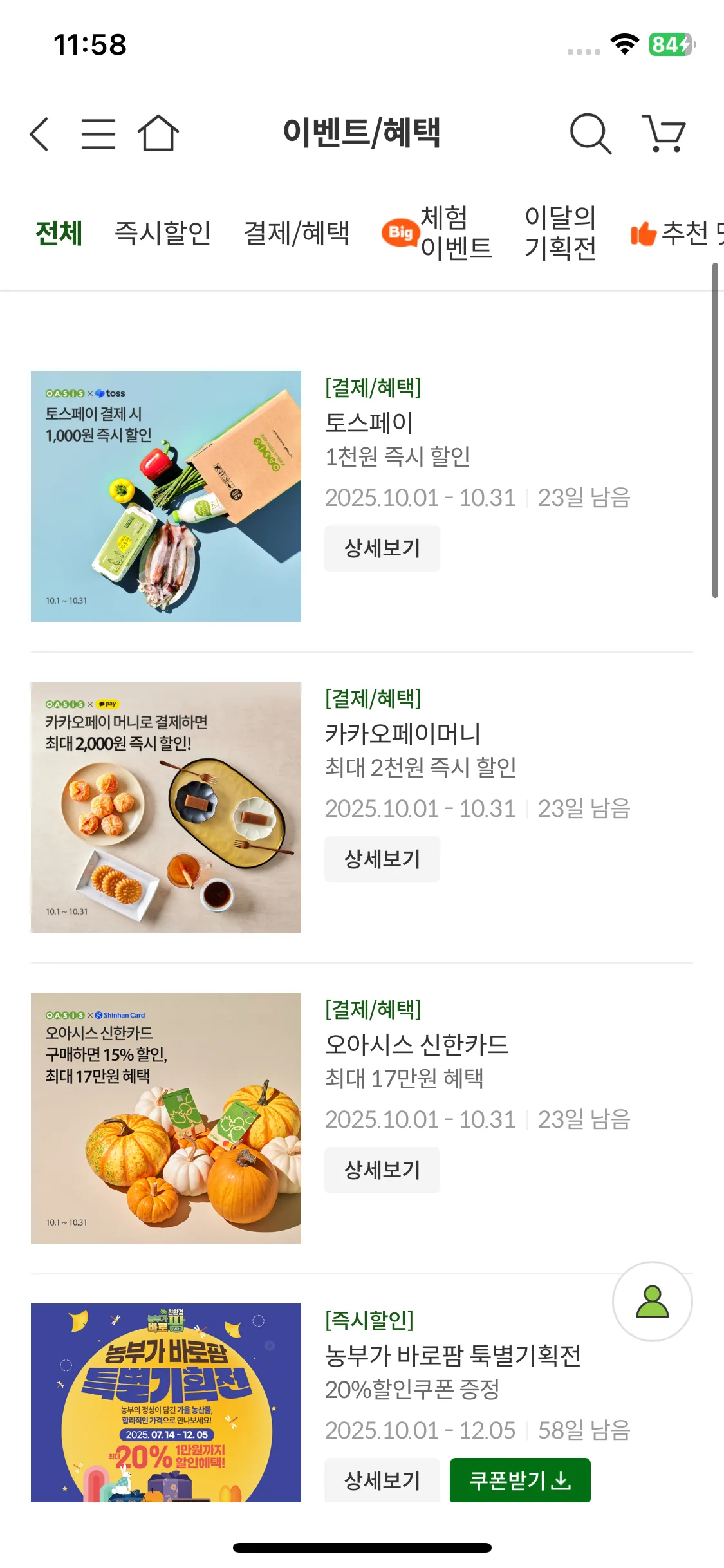Open the 체험 이벤트 tab
The width and height of the screenshot is (724, 1568).
point(438,233)
